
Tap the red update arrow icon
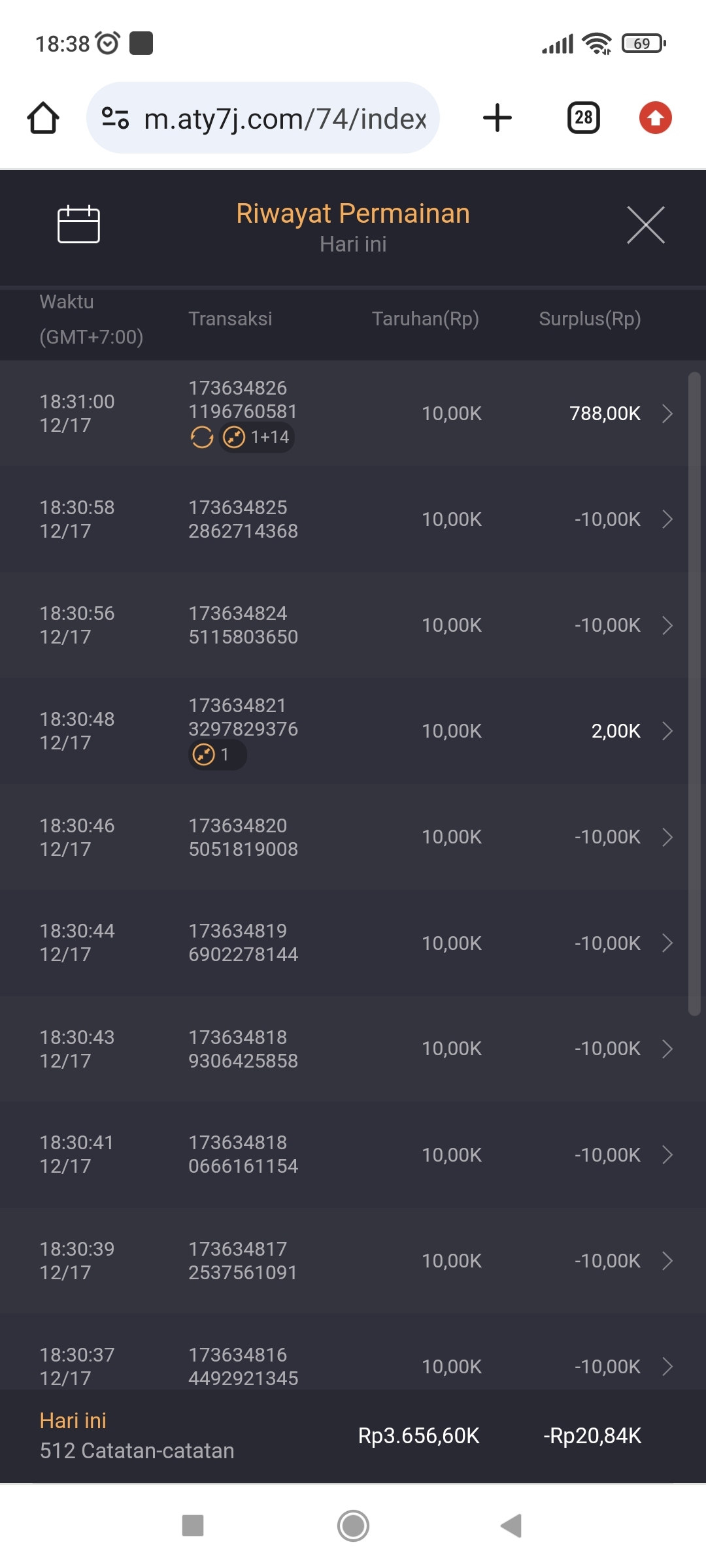tap(655, 118)
